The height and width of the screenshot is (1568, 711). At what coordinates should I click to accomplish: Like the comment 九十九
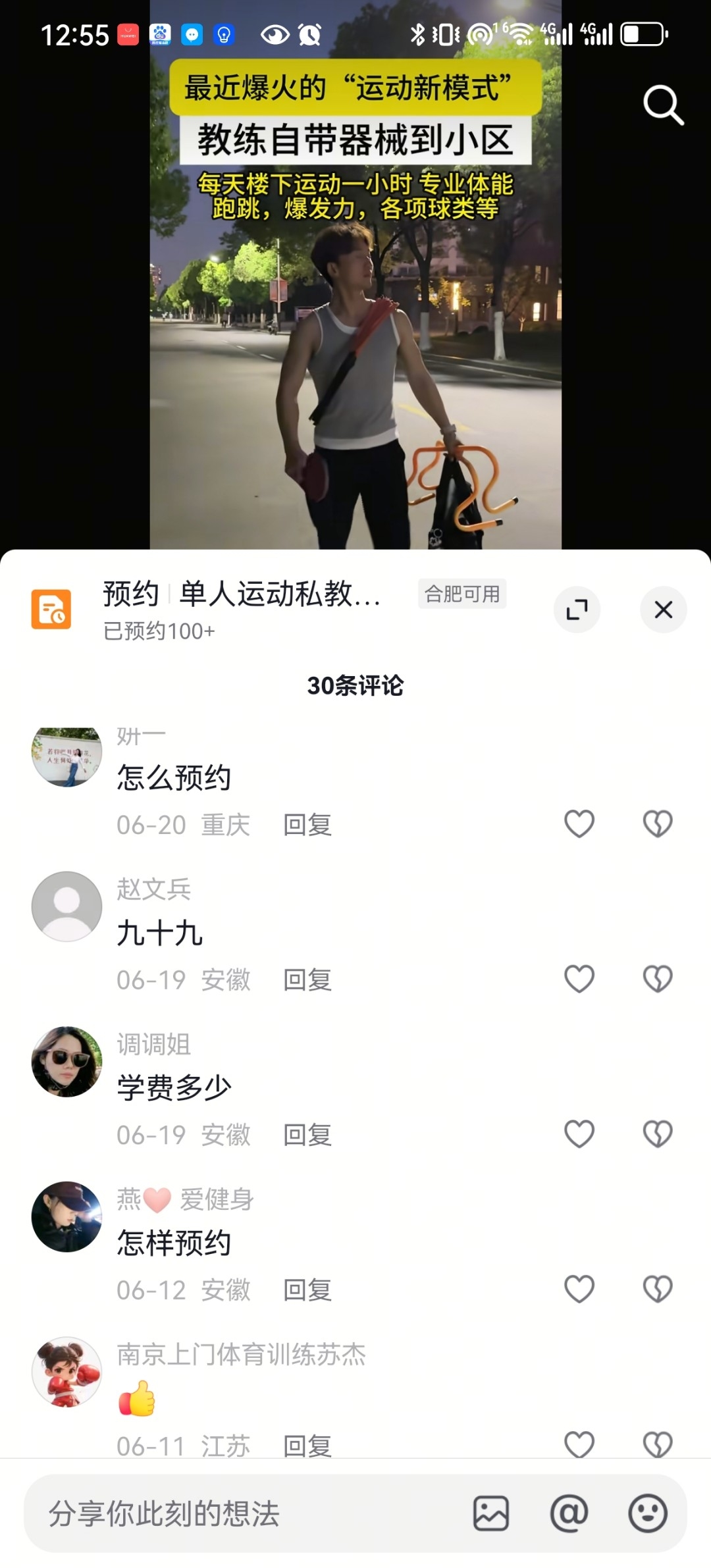579,979
